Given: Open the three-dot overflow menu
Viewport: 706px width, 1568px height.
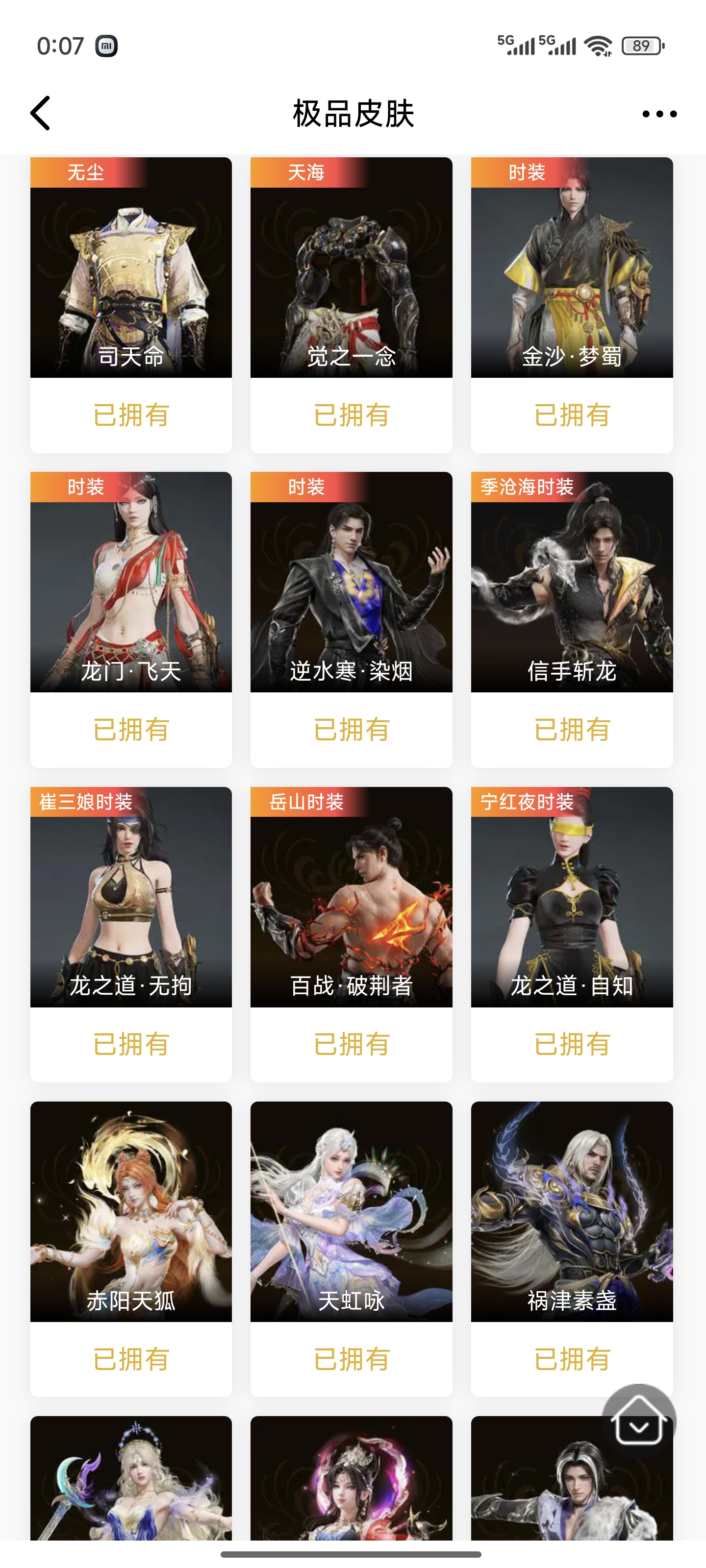Looking at the screenshot, I should coord(659,114).
